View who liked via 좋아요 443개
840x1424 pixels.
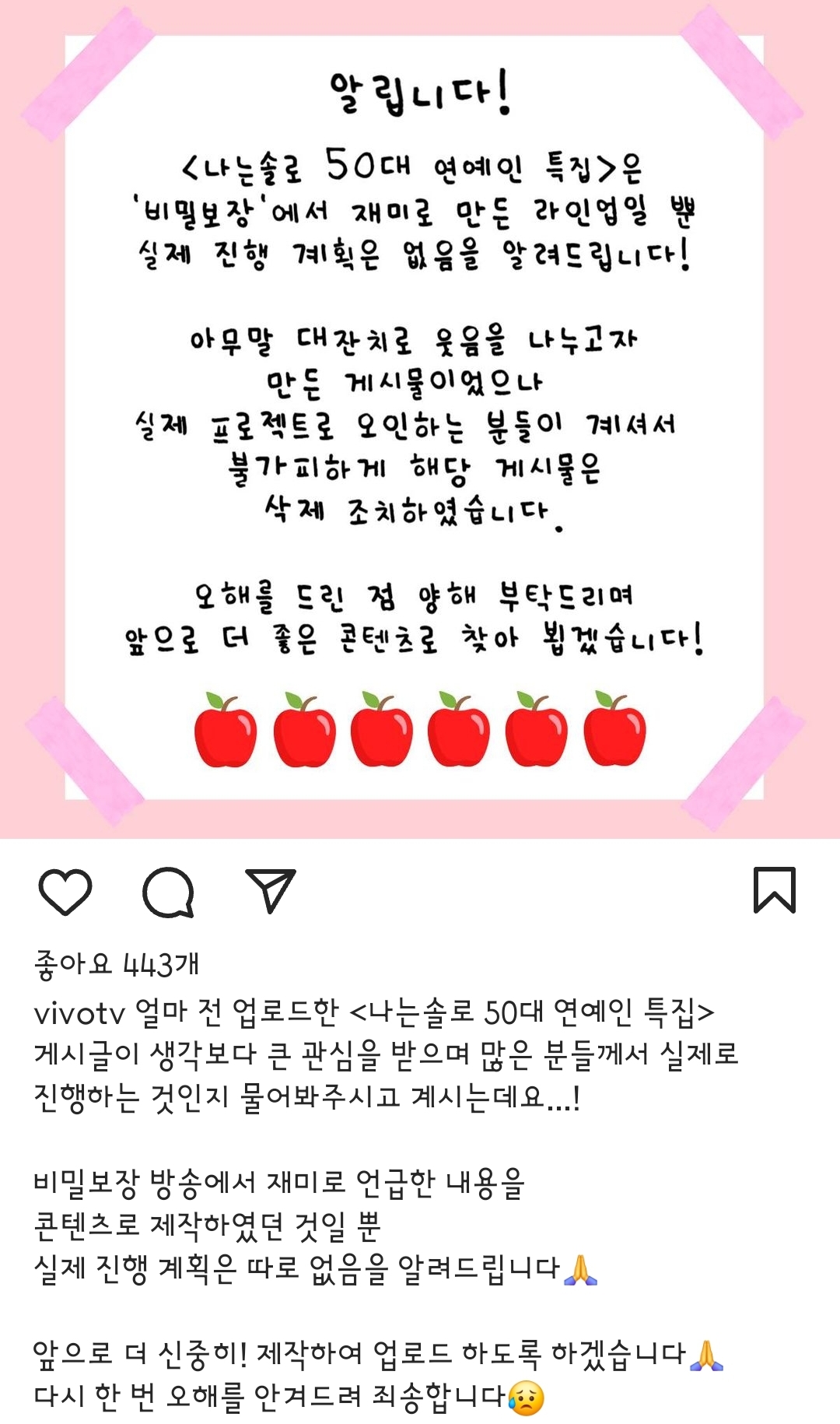[117, 964]
